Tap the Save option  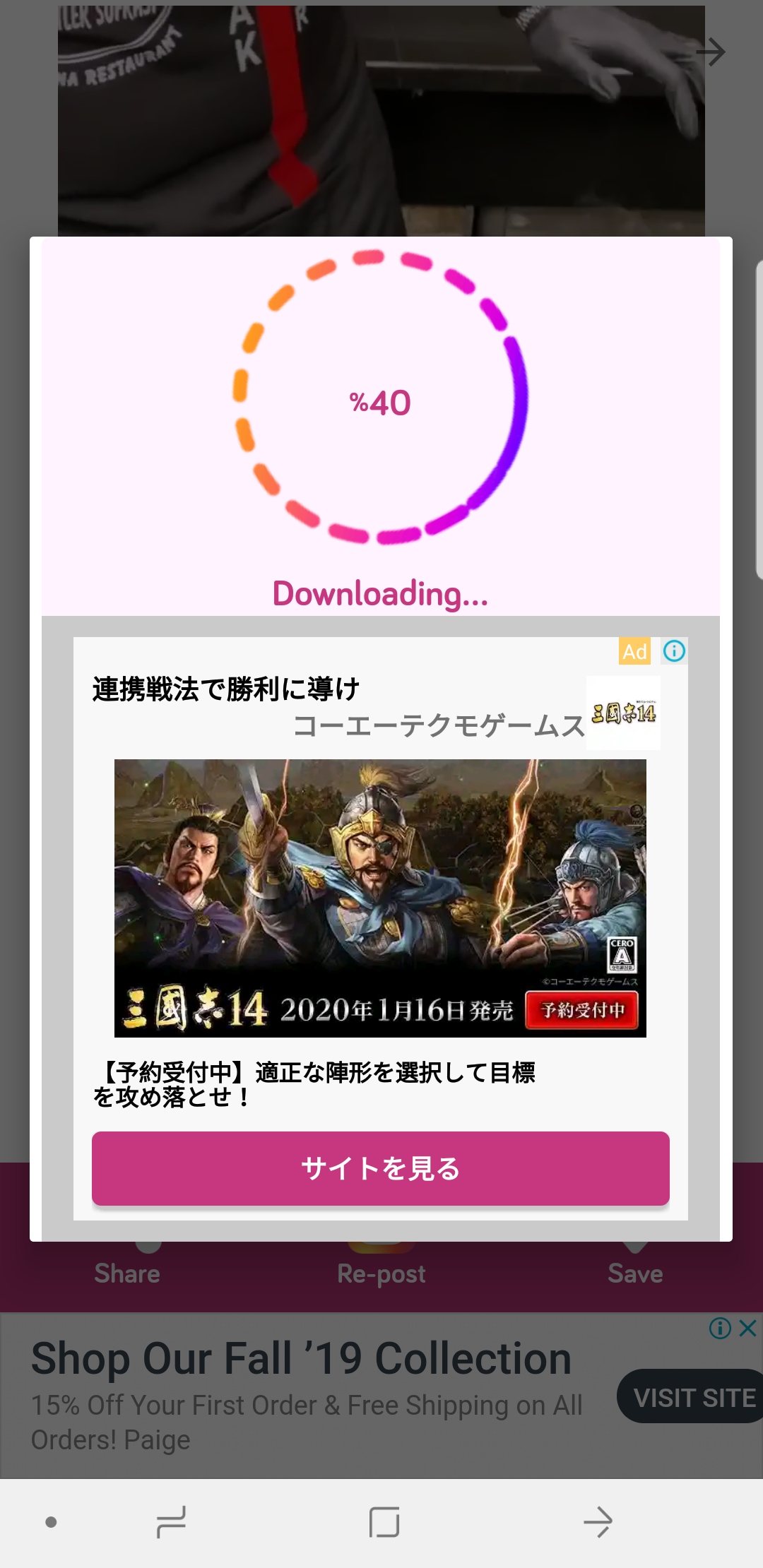(x=635, y=1273)
